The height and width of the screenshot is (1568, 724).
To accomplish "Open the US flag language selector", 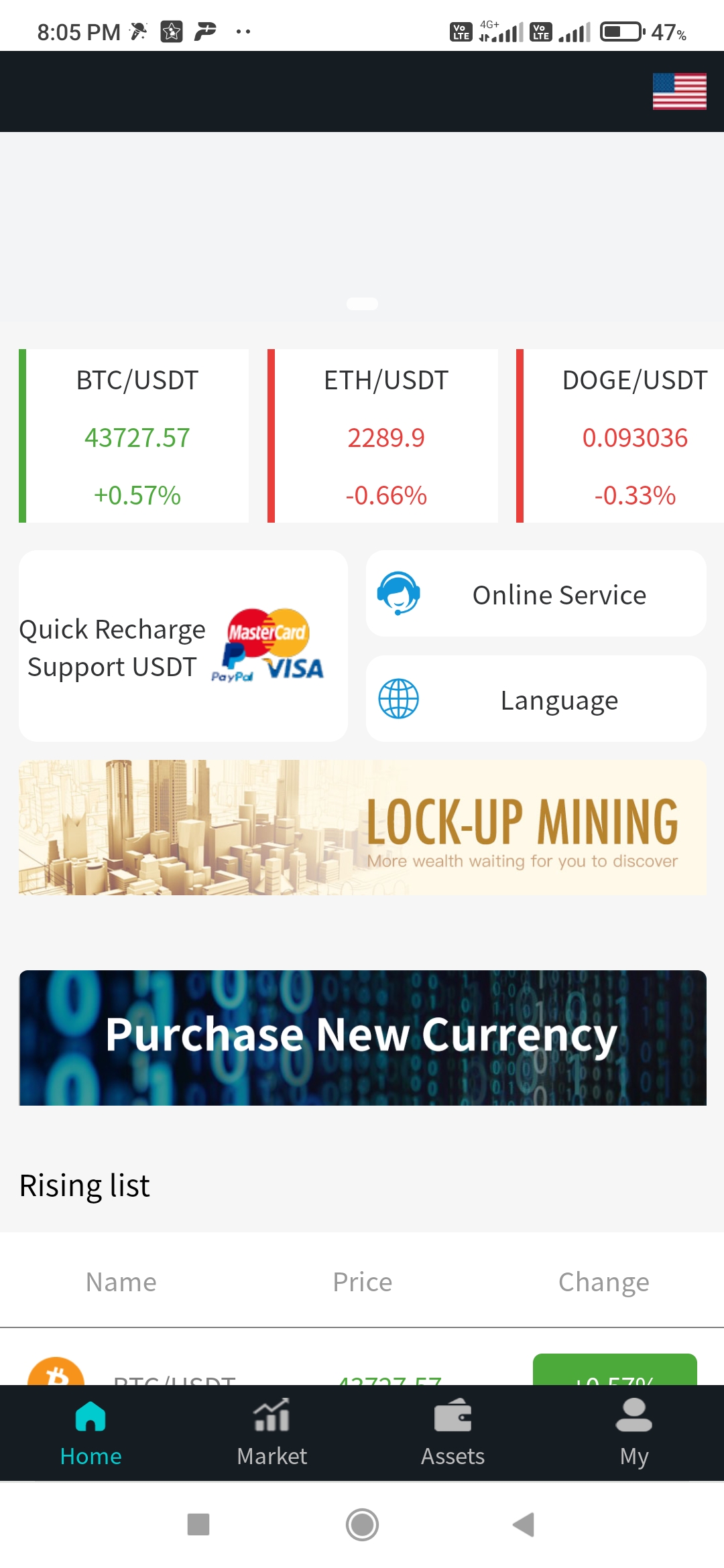I will point(679,91).
